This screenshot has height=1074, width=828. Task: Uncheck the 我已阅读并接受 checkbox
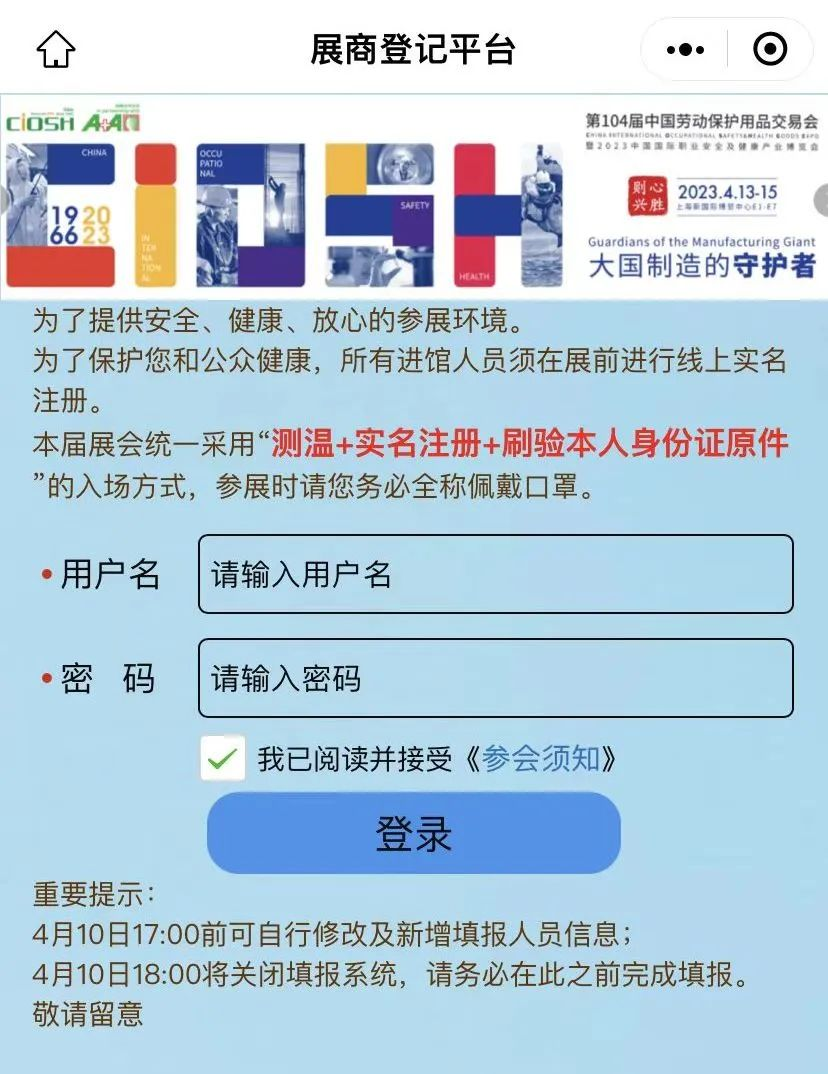coord(222,759)
